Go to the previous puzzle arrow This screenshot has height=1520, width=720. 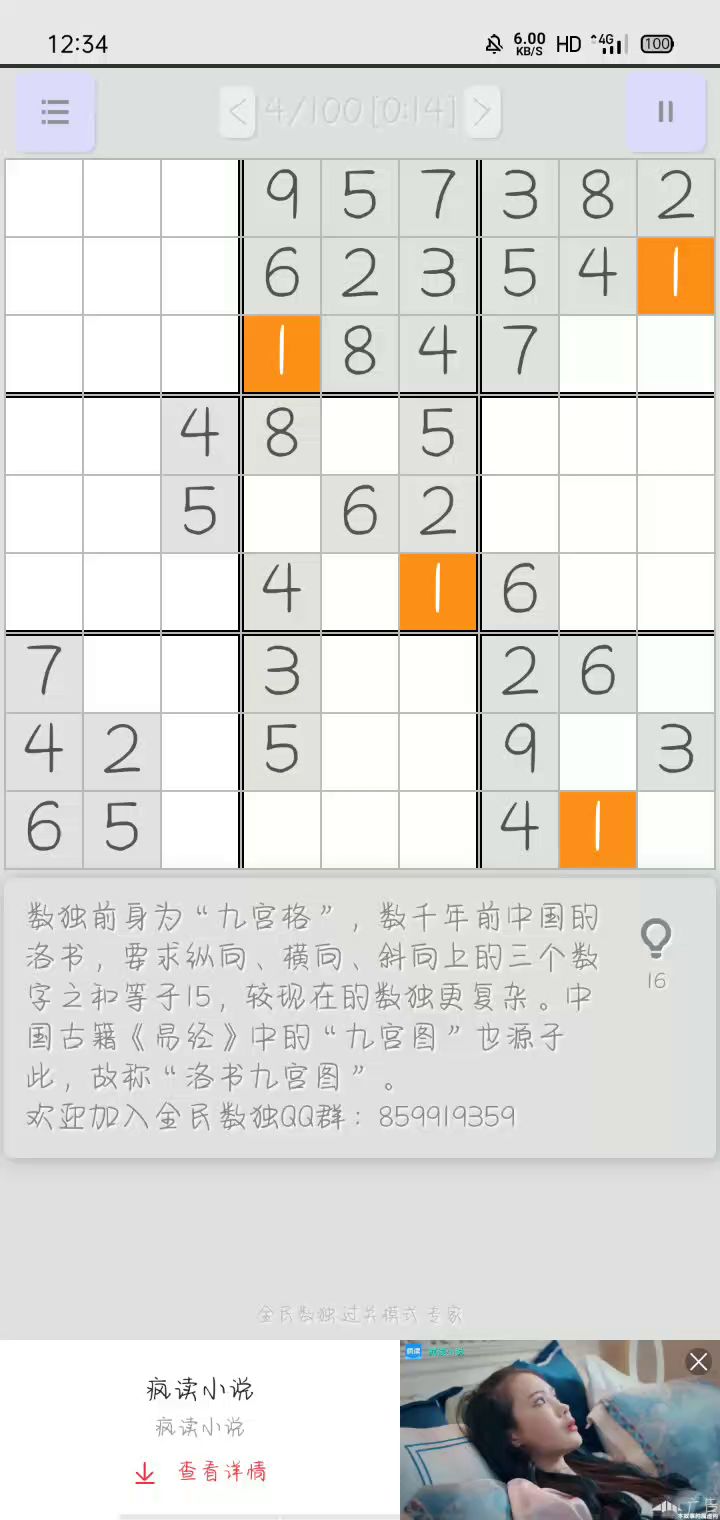pos(238,111)
